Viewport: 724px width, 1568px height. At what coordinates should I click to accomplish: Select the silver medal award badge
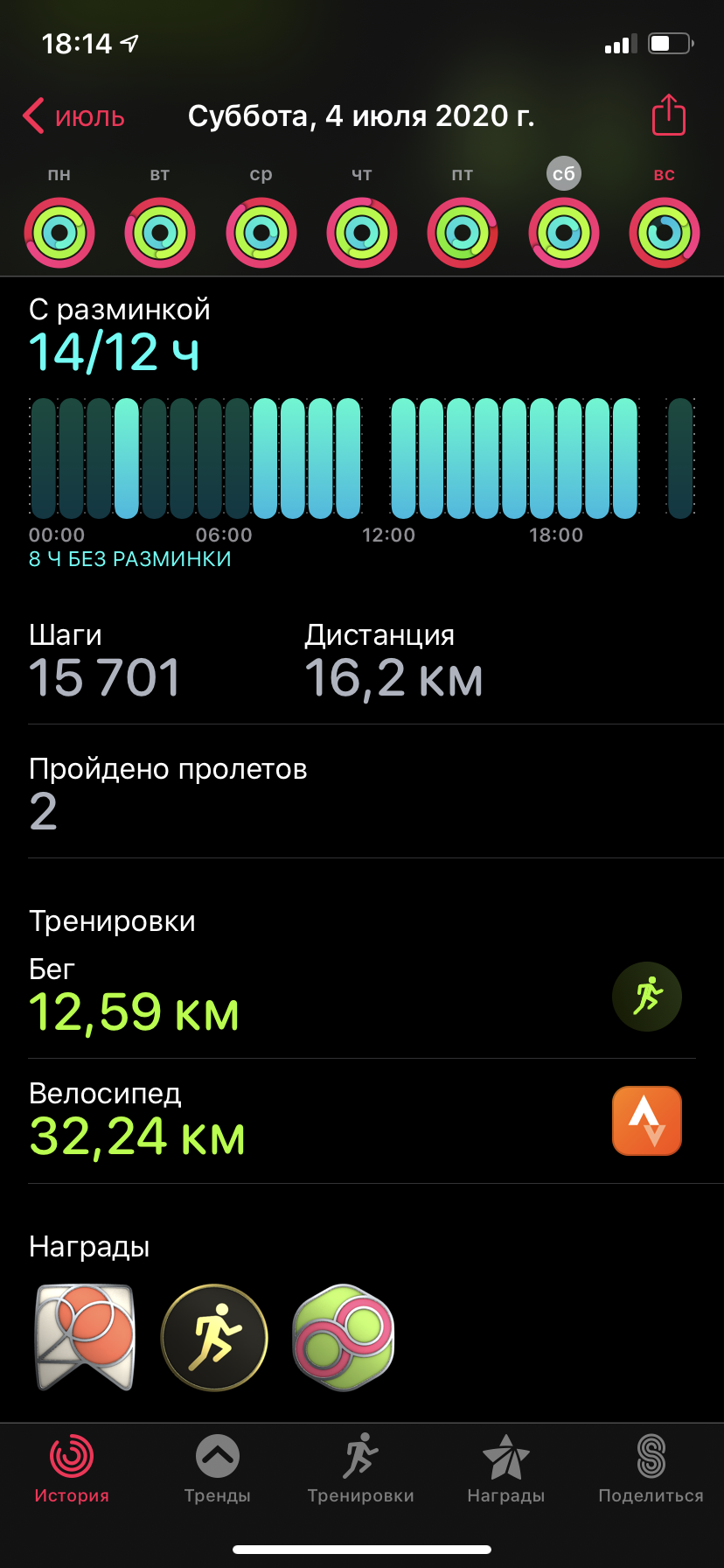point(85,1337)
